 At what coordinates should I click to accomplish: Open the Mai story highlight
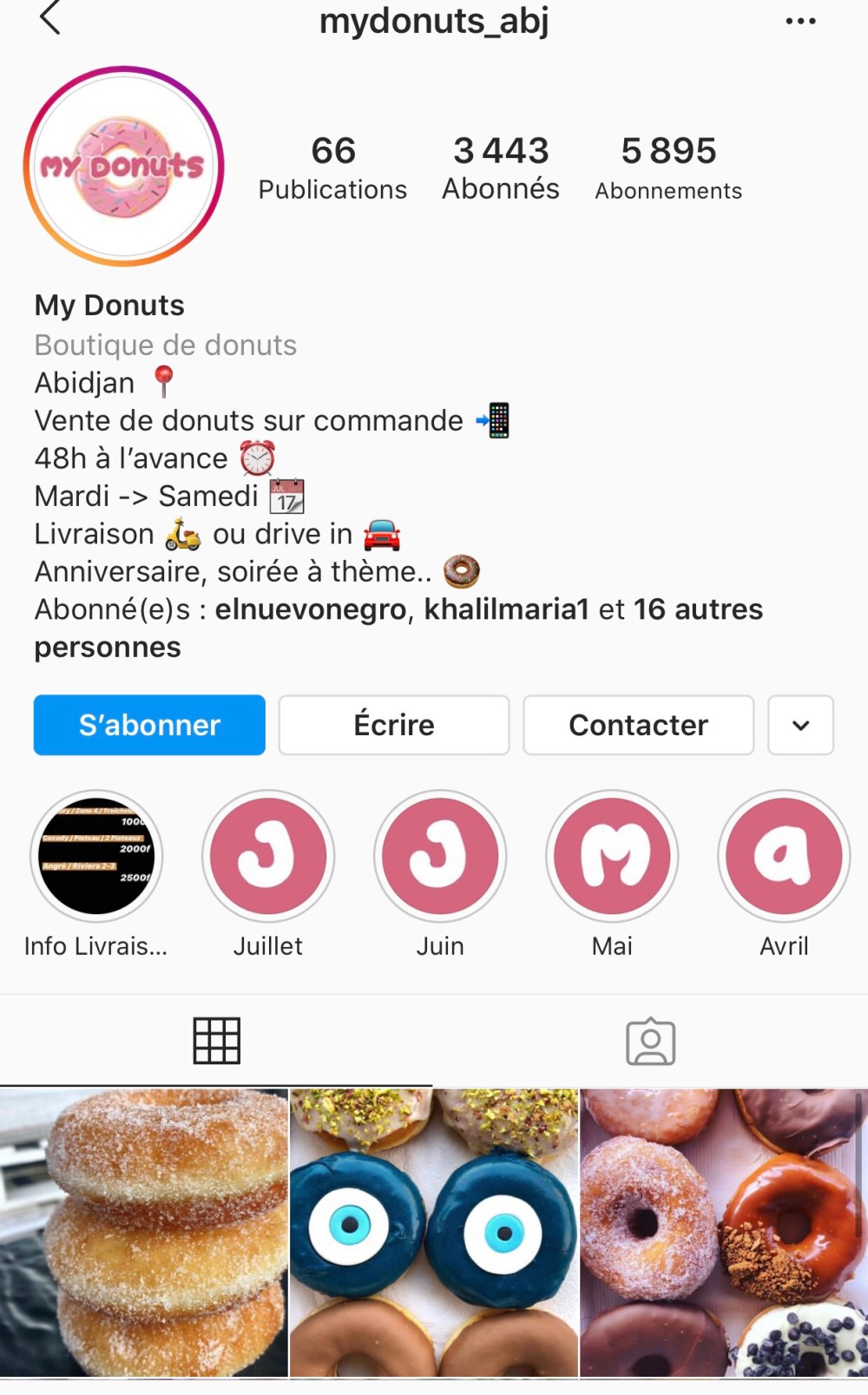pos(612,856)
